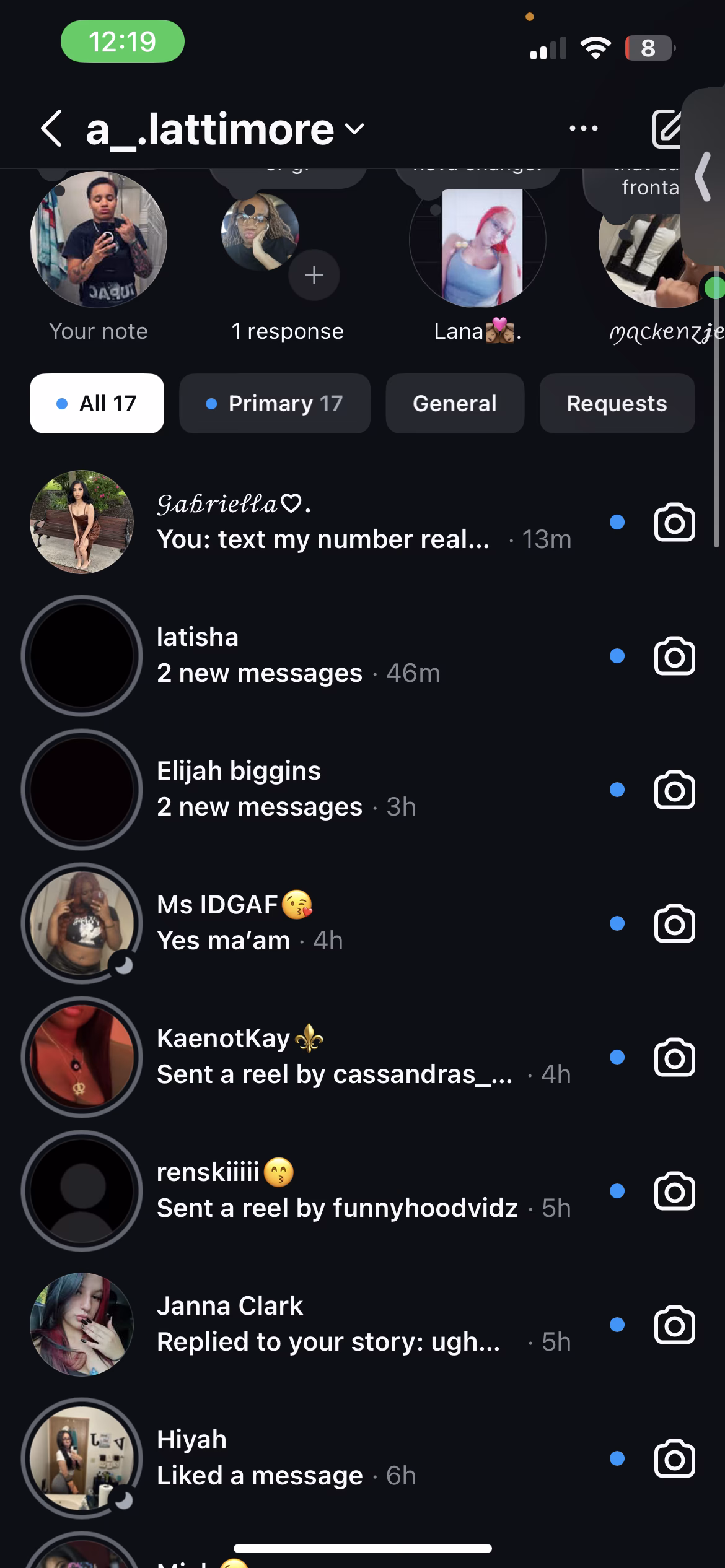Switch to the General tab
725x1568 pixels.
(x=455, y=404)
